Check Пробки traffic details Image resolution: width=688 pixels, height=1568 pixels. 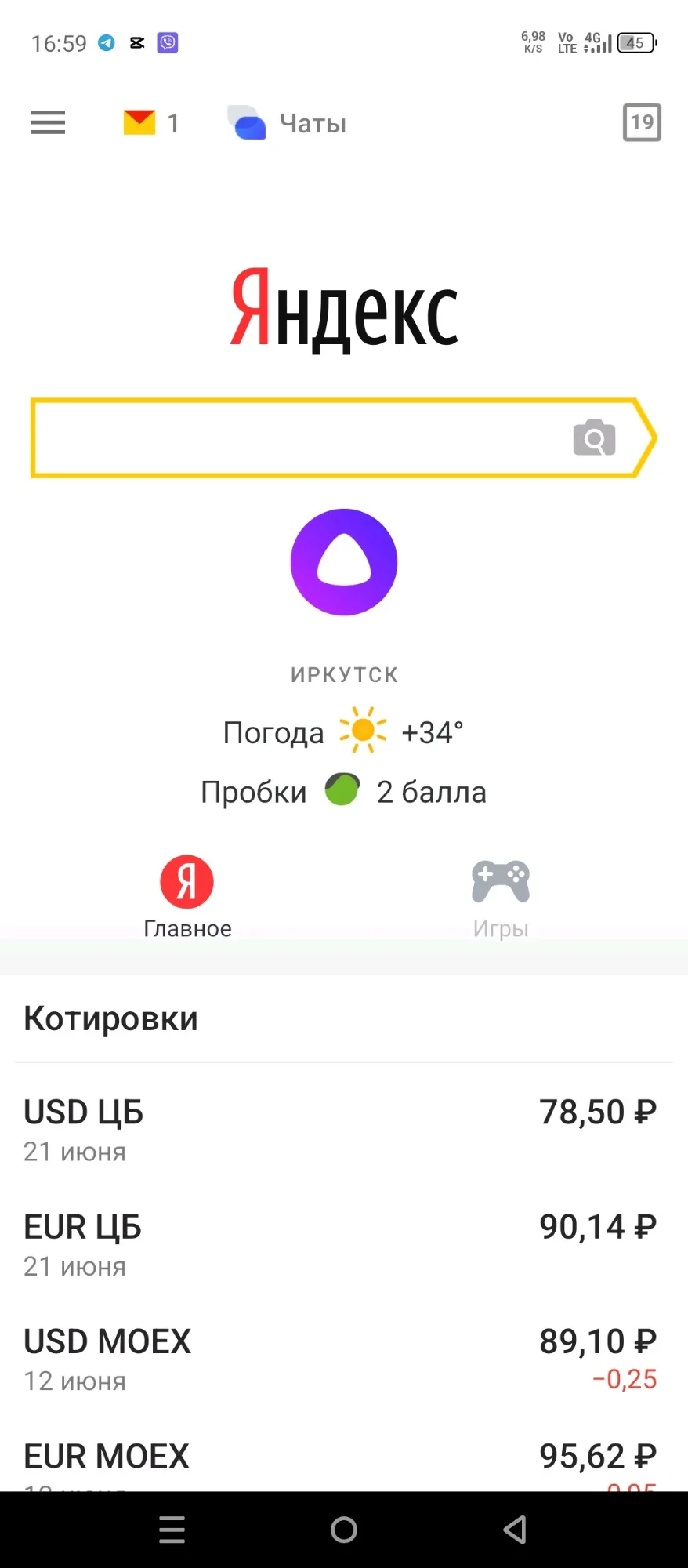[x=343, y=792]
